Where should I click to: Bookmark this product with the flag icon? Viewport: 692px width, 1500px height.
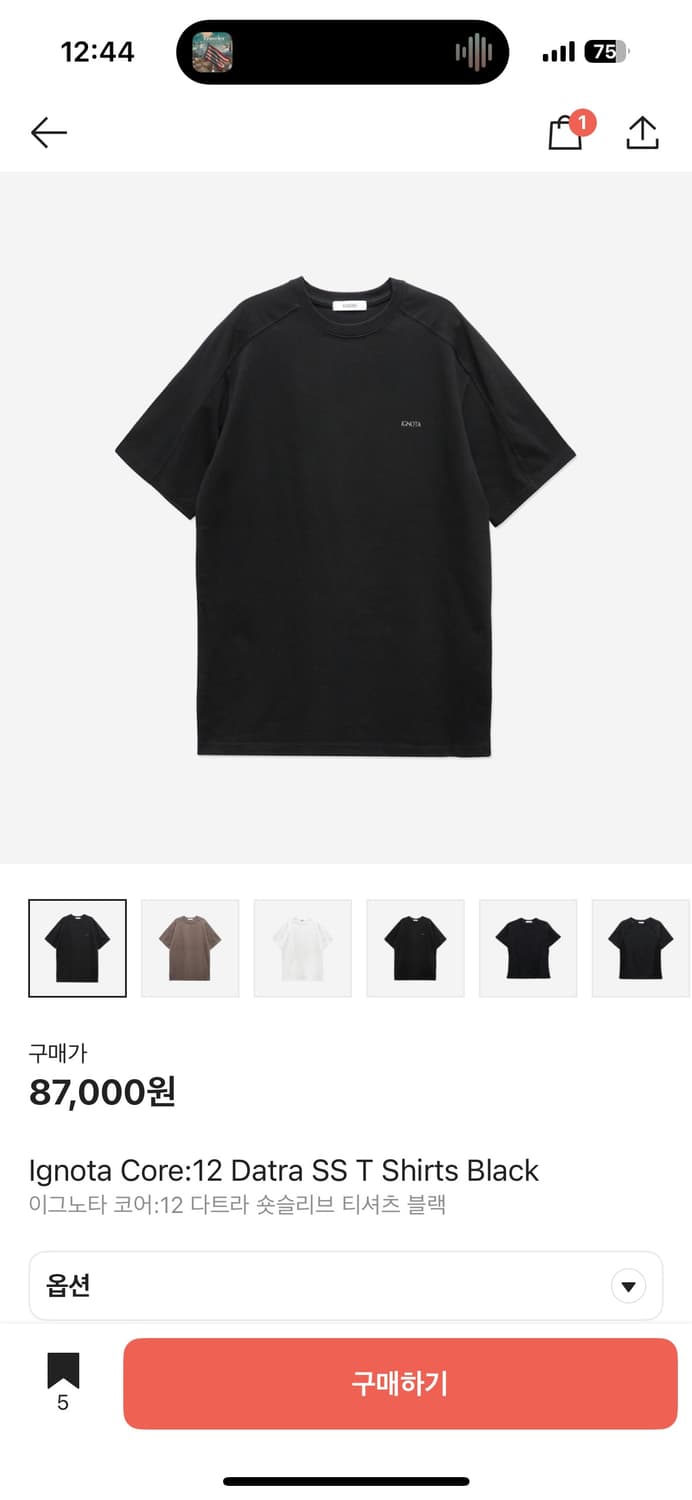pyautogui.click(x=63, y=1372)
